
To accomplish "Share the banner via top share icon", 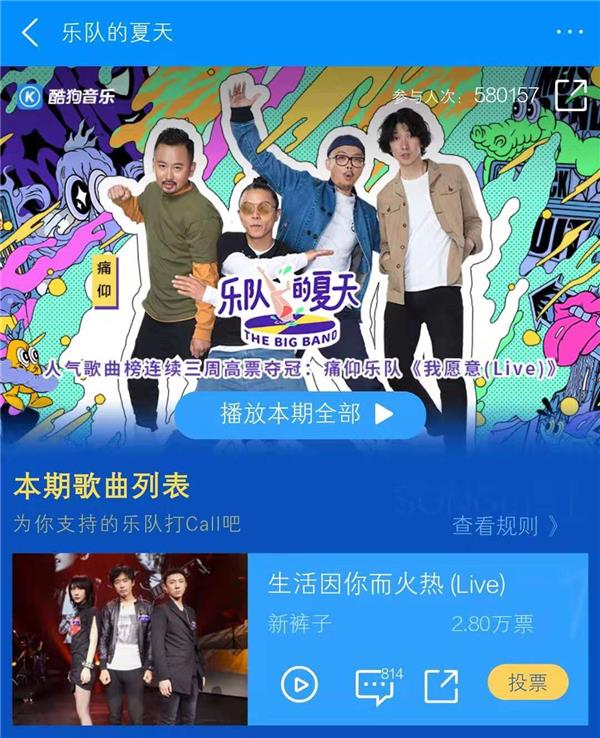I will (570, 95).
